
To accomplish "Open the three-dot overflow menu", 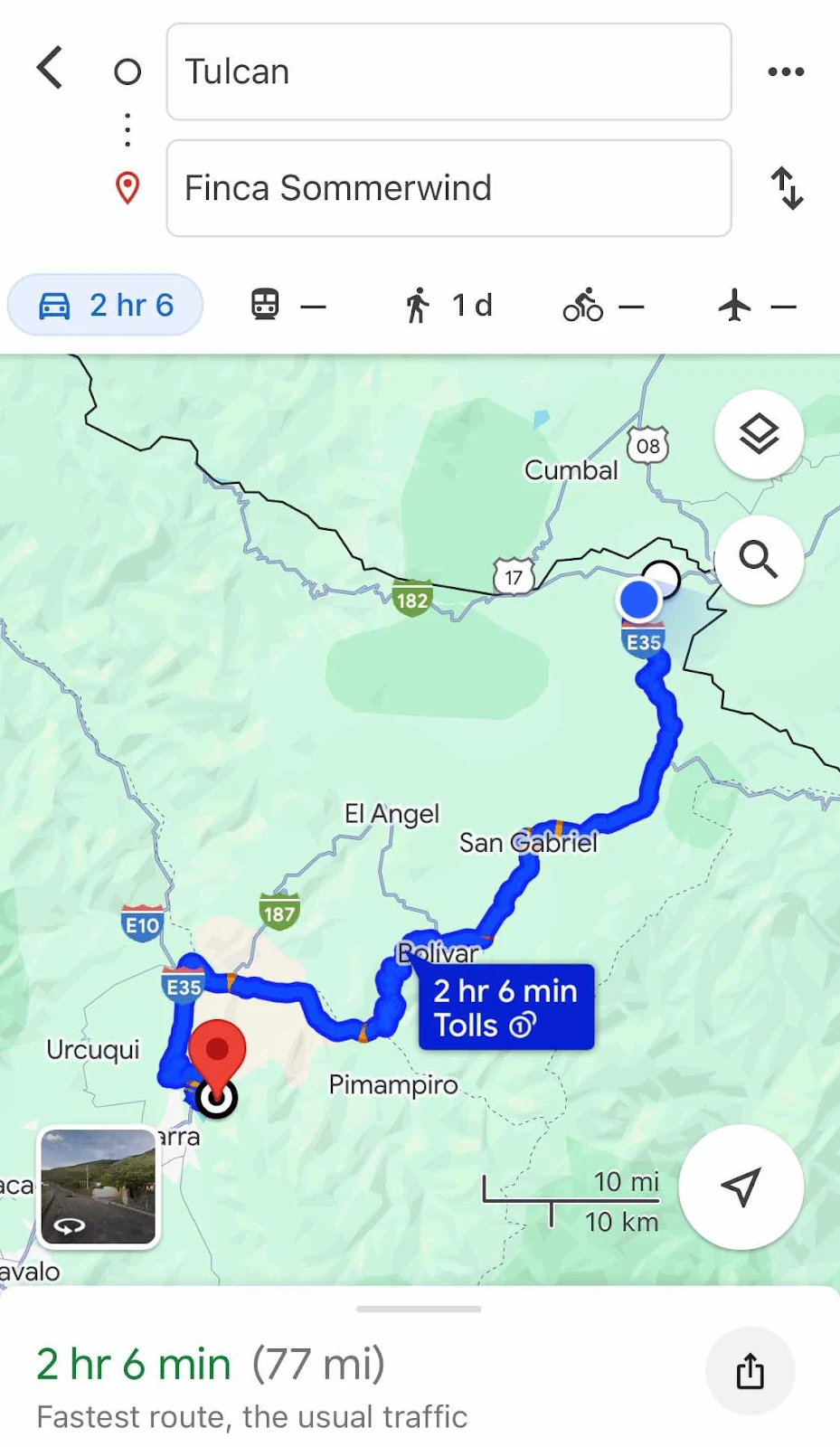I will (786, 71).
